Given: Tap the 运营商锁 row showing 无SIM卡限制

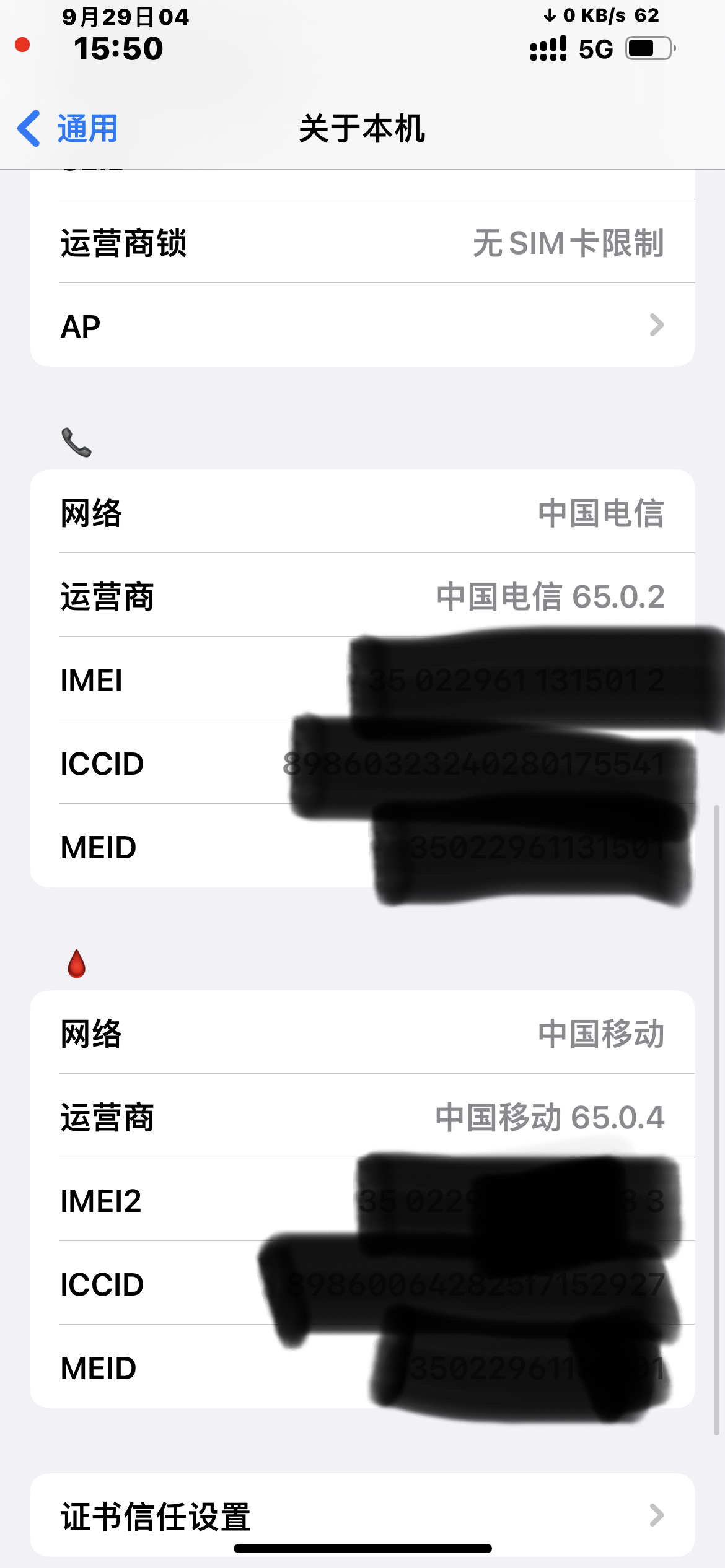Looking at the screenshot, I should [362, 244].
